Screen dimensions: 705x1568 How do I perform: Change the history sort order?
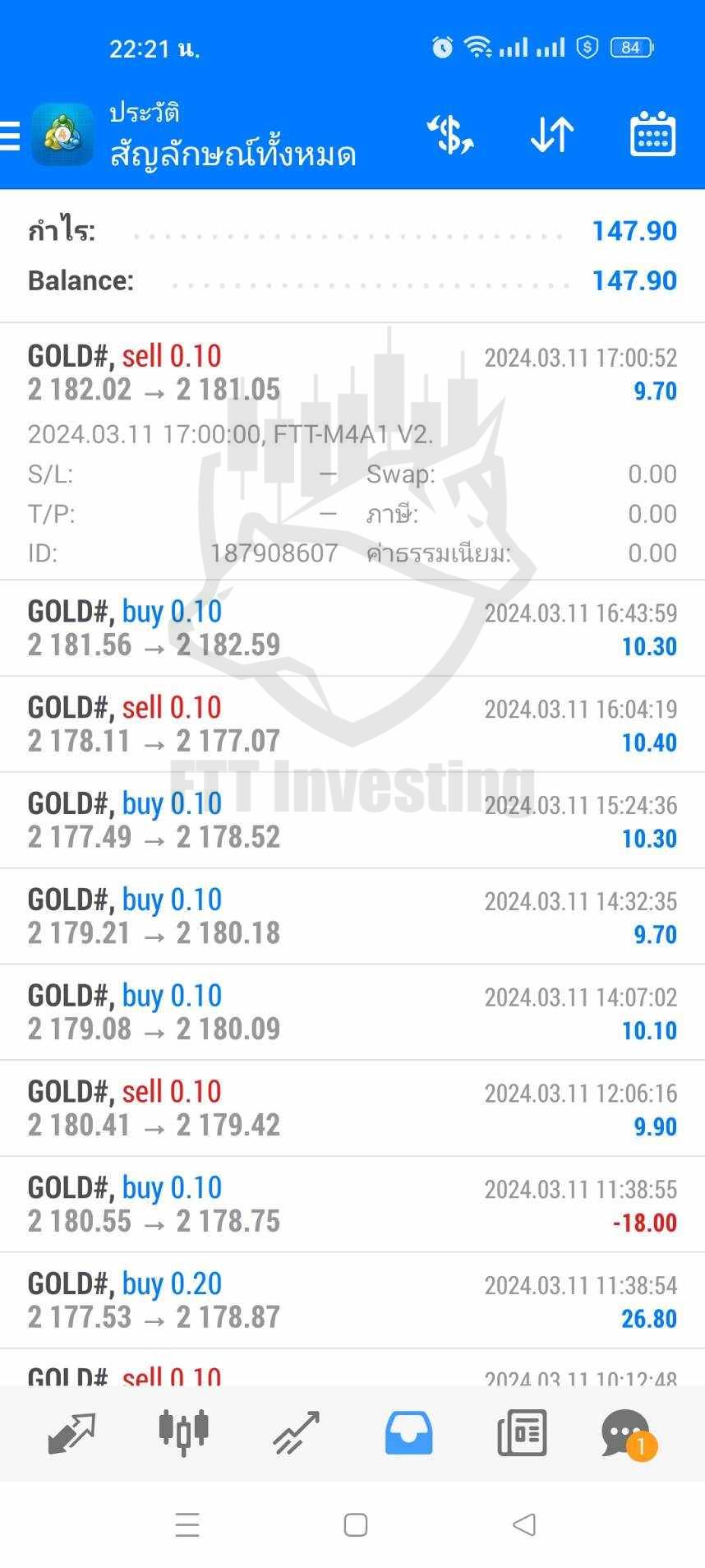coord(551,135)
